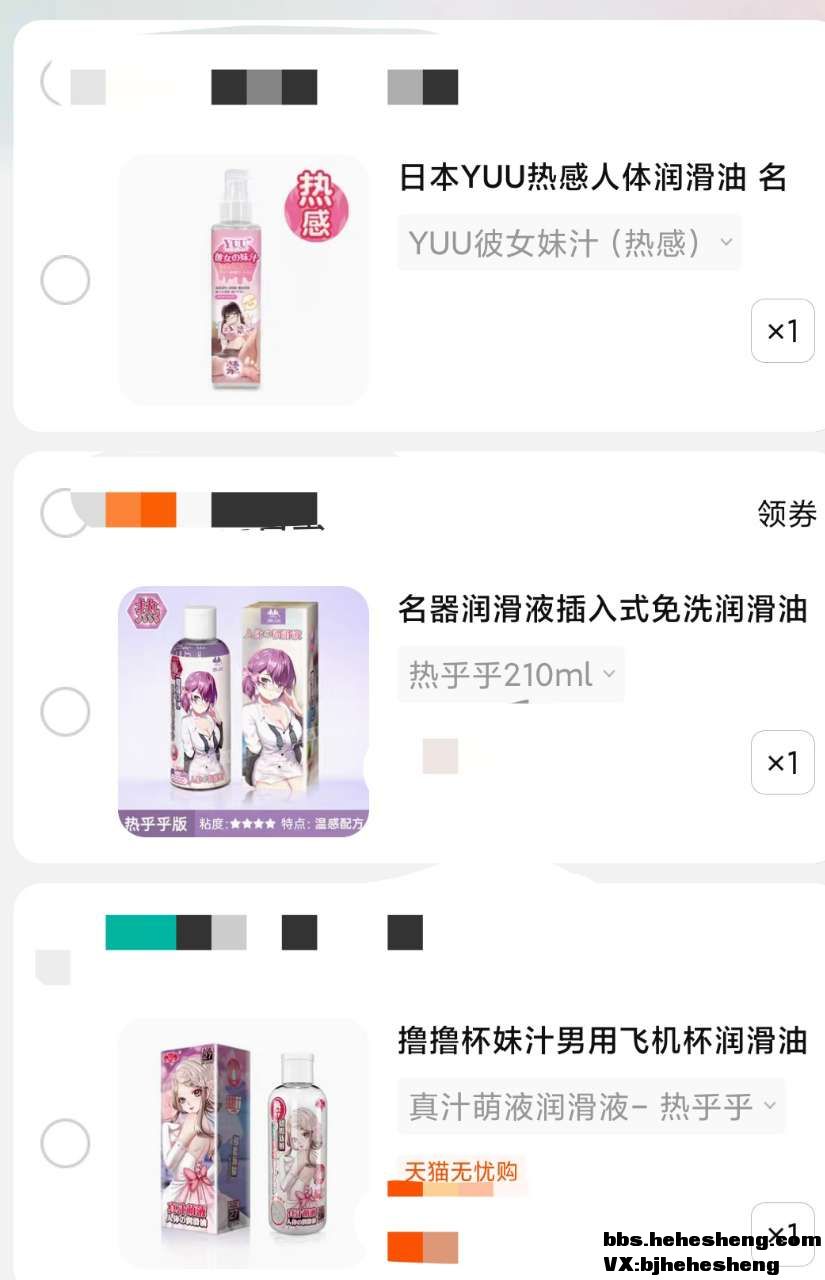Screen dimensions: 825x1280
Task: Open the 撸撸杯妹汁男用飞机杯润滑油 product title
Action: click(x=602, y=1040)
